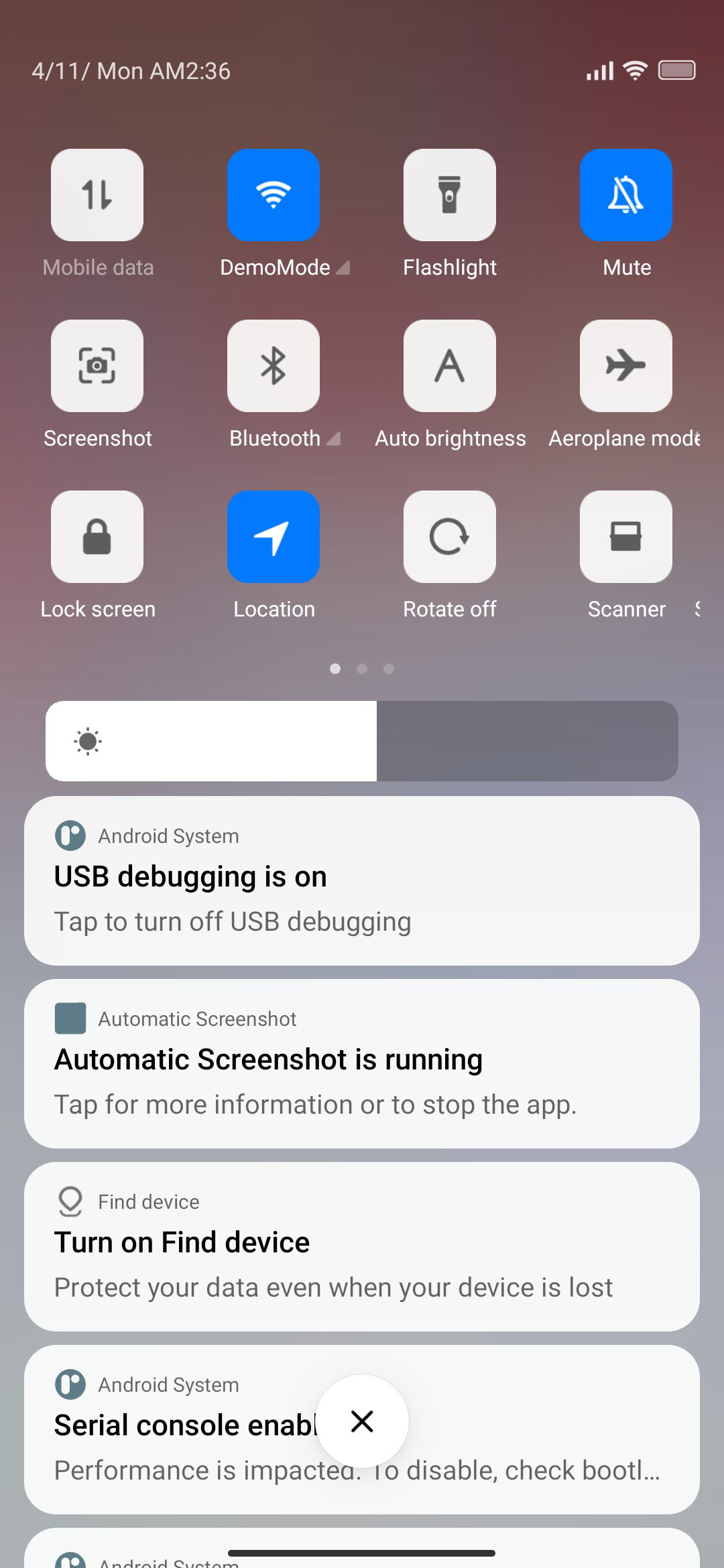Set brightness by tapping the brightness slider
This screenshot has height=1568, width=724.
[362, 741]
